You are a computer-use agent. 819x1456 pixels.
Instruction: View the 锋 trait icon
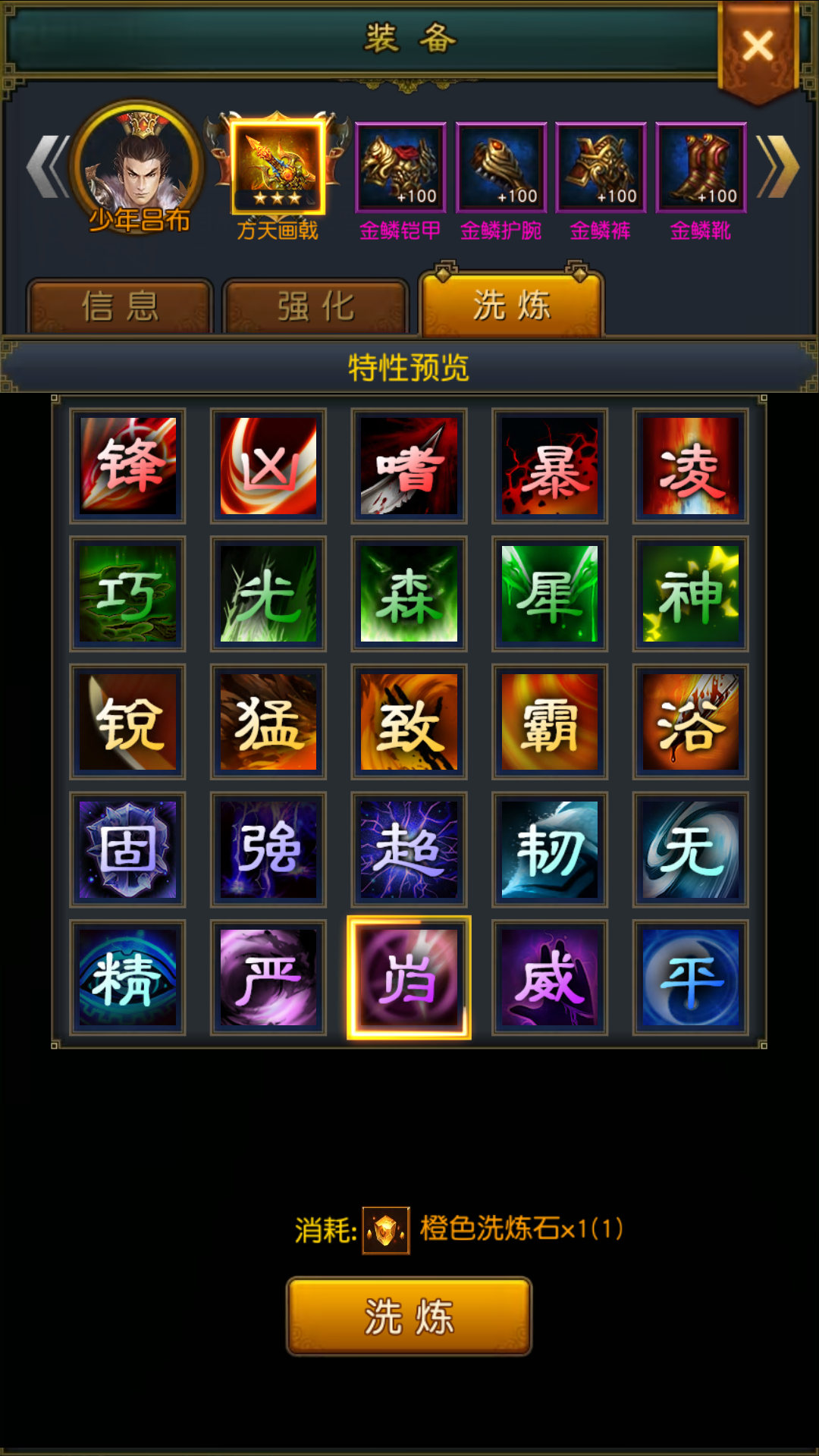click(127, 466)
